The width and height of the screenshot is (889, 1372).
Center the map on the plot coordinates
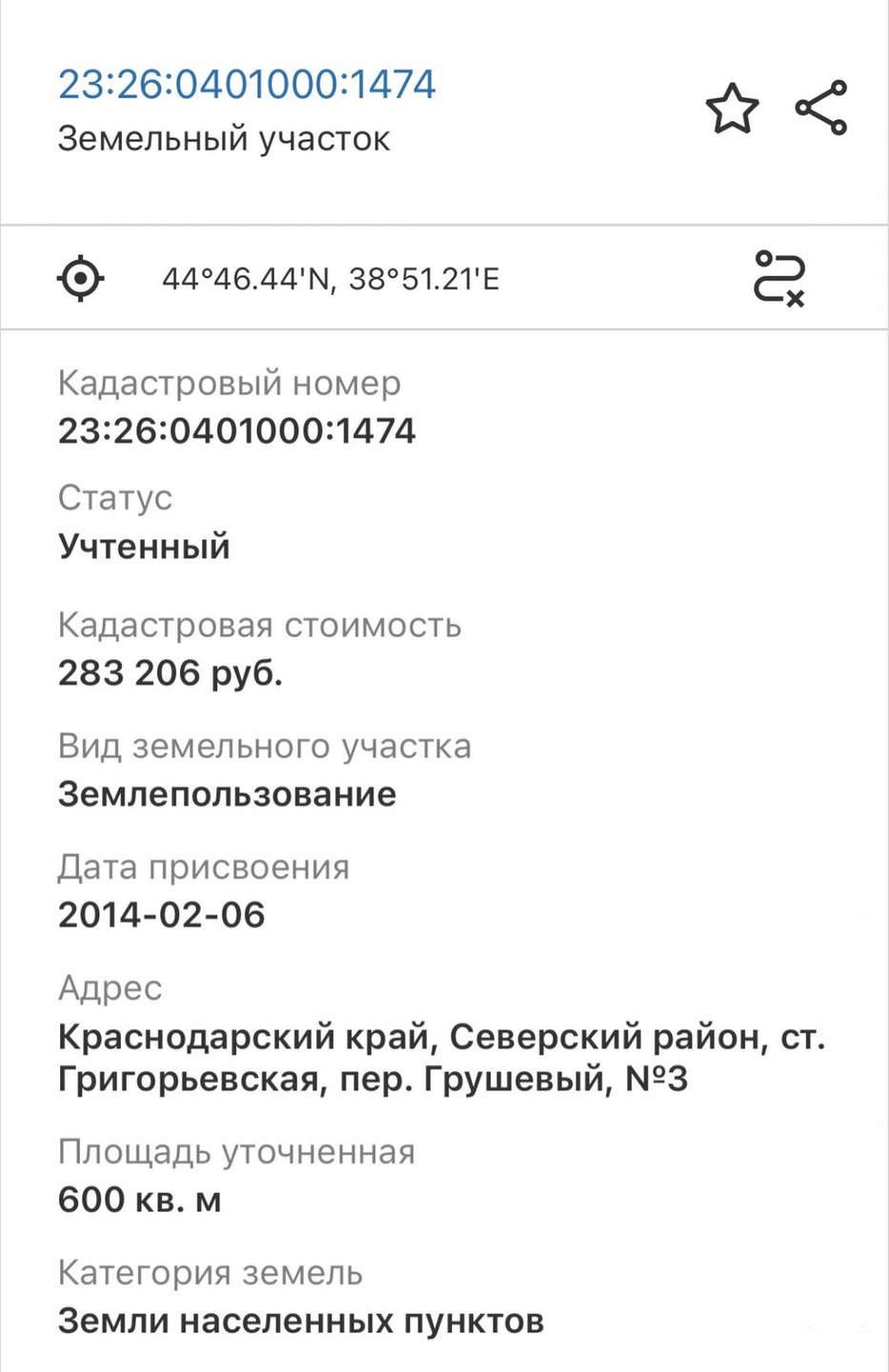pos(81,278)
